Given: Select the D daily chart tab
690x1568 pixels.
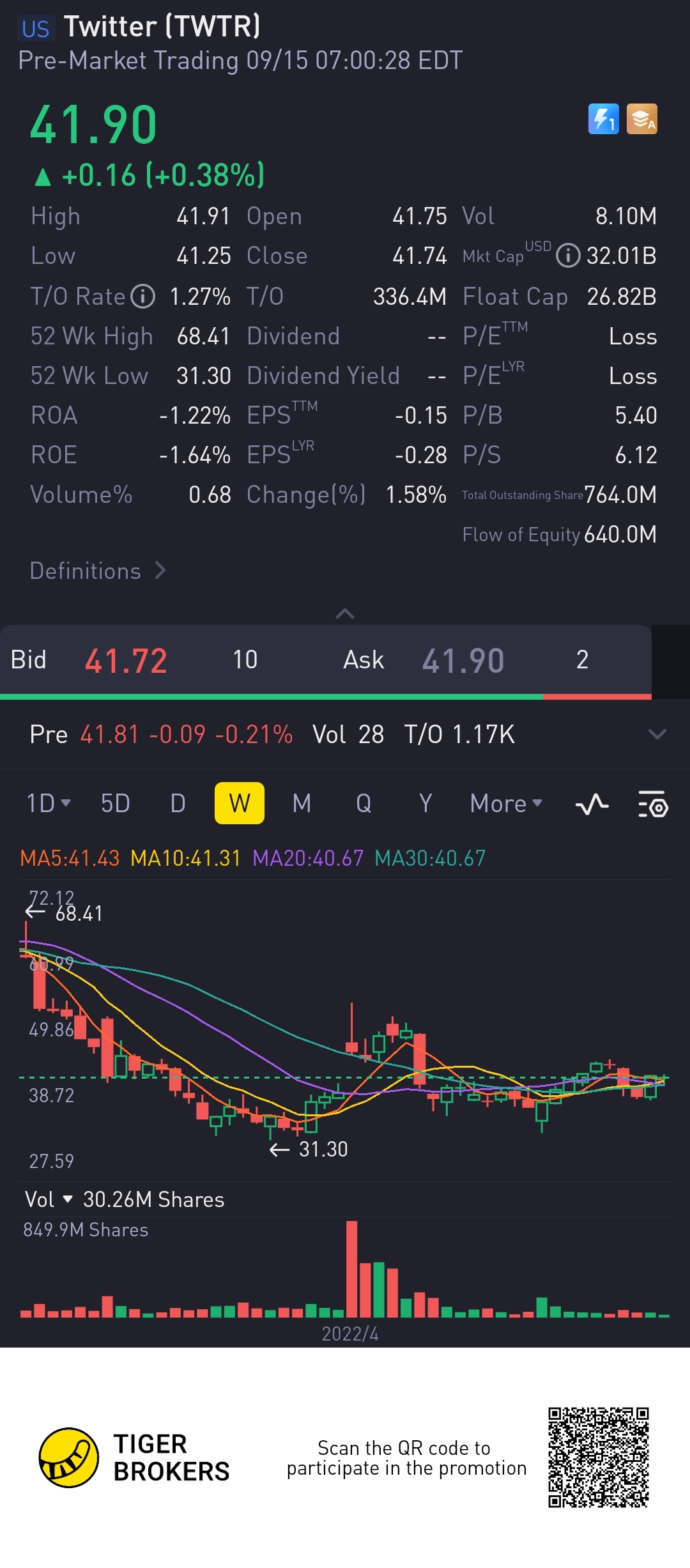Looking at the screenshot, I should tap(178, 803).
